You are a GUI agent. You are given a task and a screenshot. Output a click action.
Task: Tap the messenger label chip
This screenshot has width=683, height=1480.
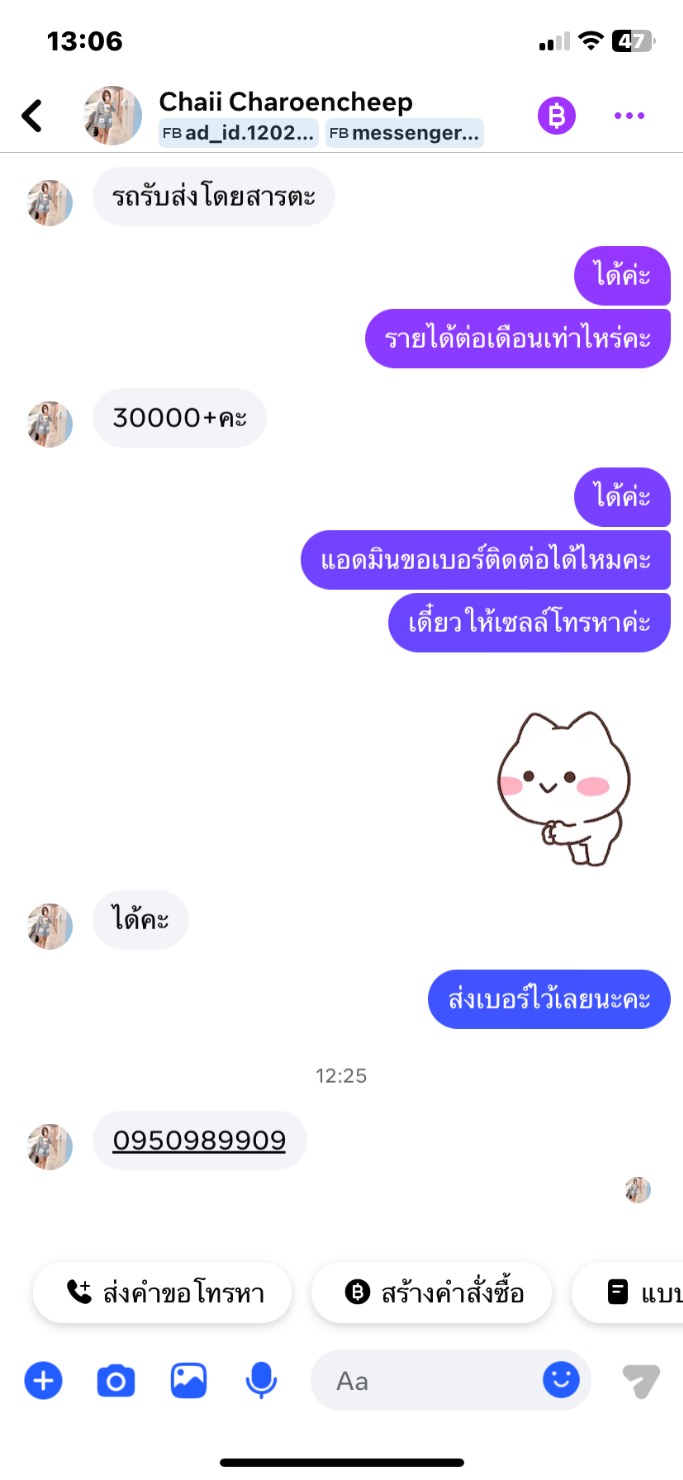pyautogui.click(x=404, y=133)
